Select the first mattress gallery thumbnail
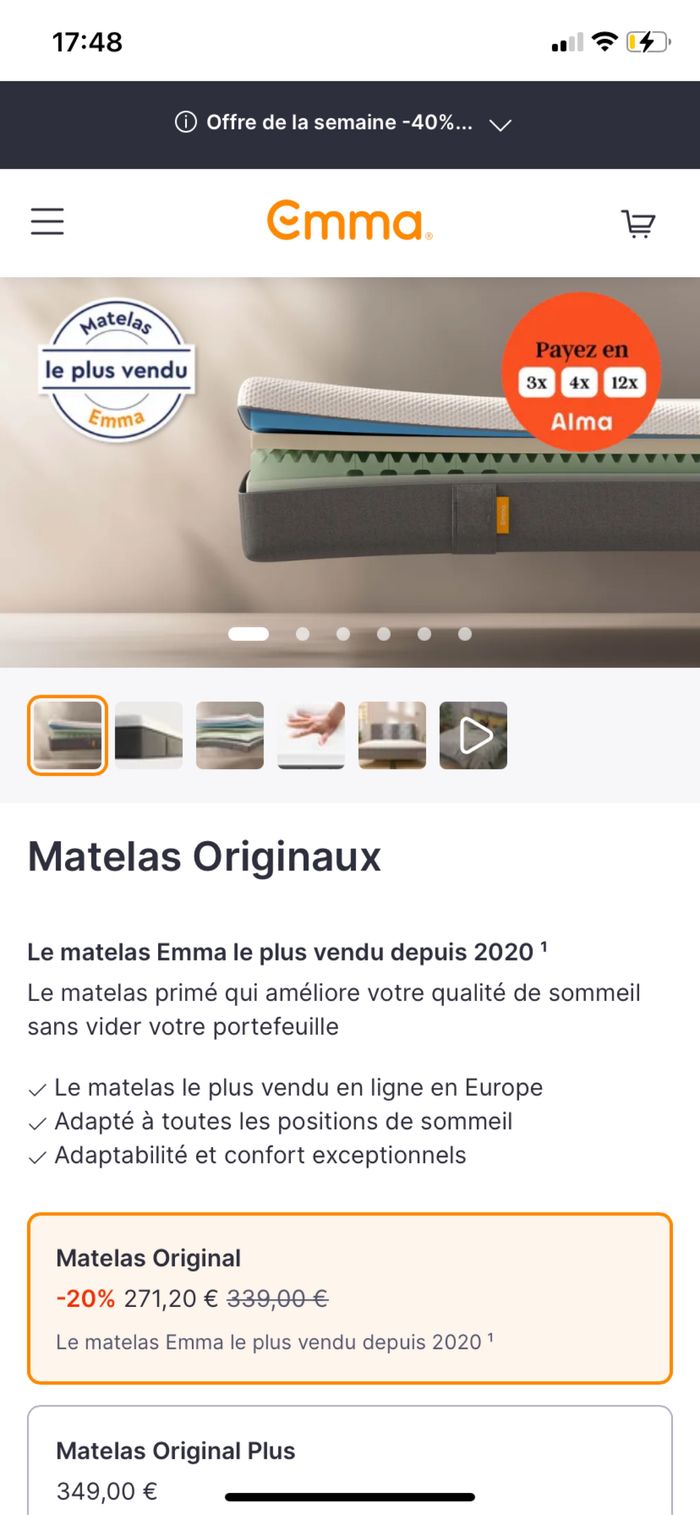 pyautogui.click(x=67, y=735)
